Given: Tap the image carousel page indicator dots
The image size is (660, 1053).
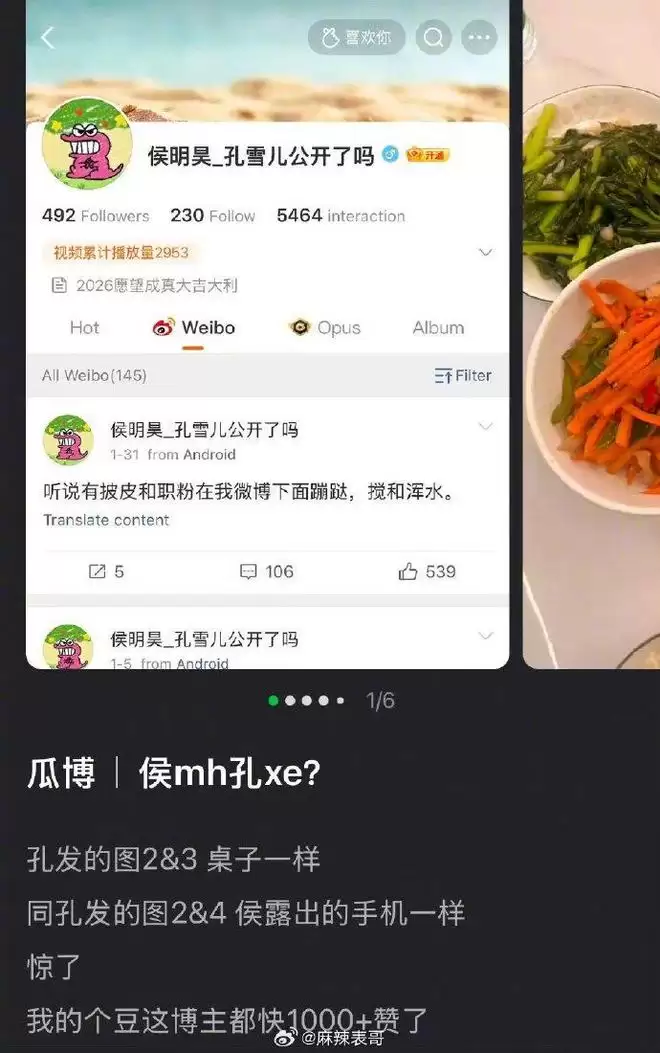Looking at the screenshot, I should [x=306, y=701].
